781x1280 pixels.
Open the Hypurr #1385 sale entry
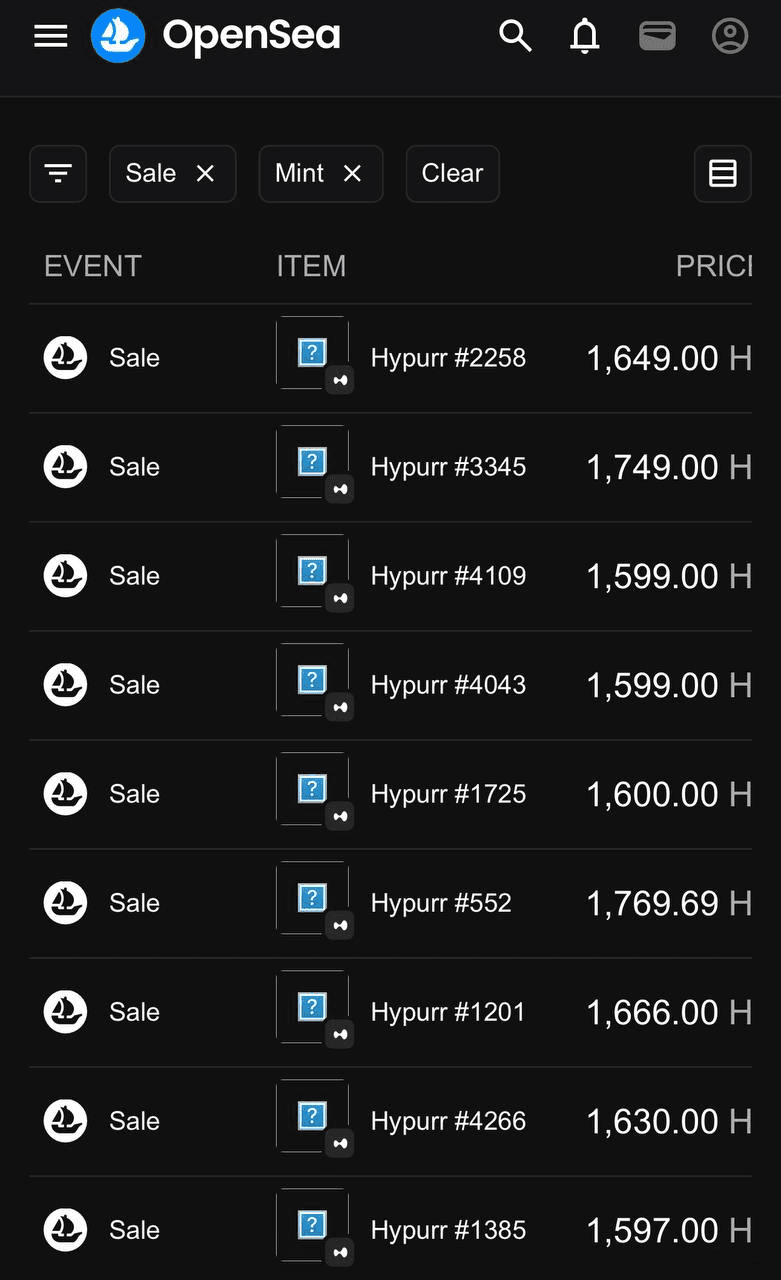[447, 1230]
